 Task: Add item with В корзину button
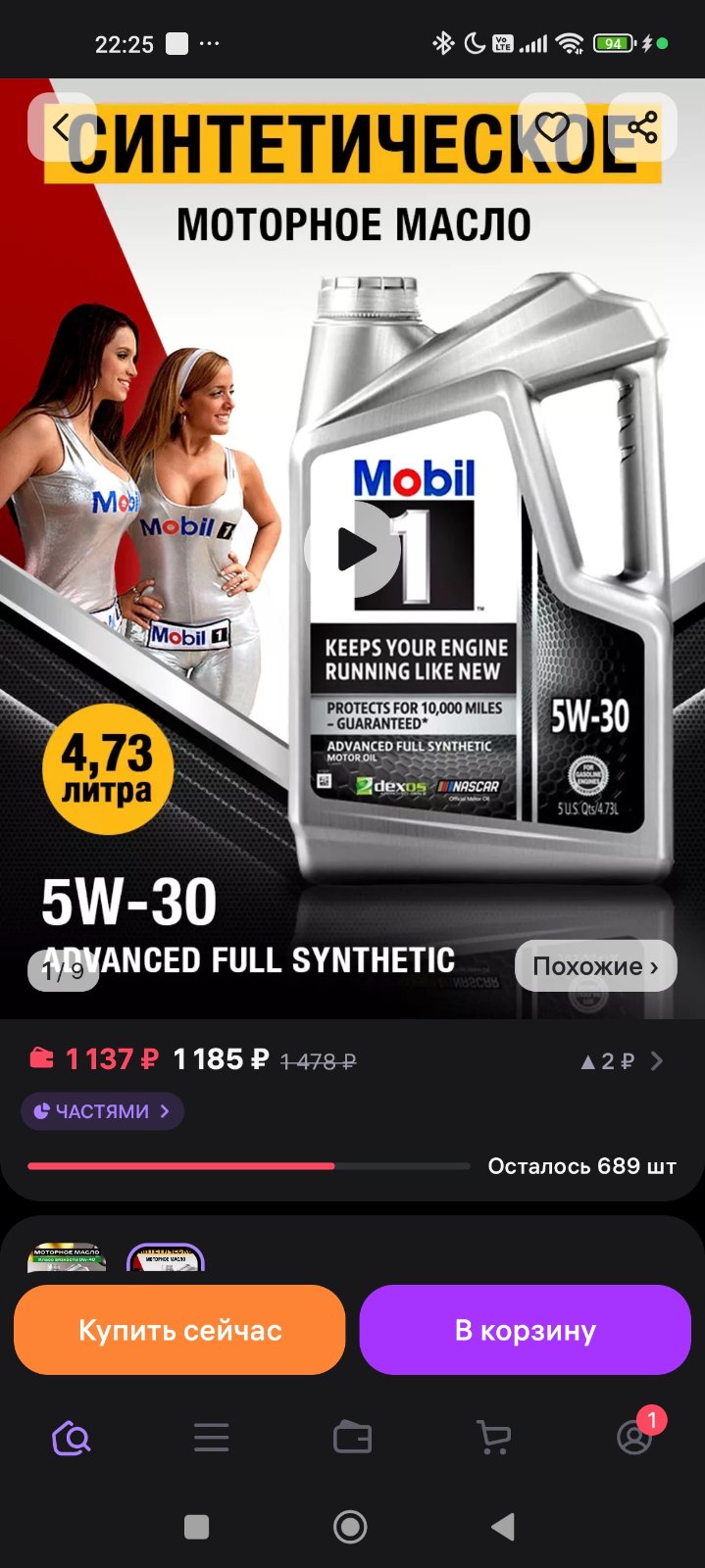coord(526,1330)
